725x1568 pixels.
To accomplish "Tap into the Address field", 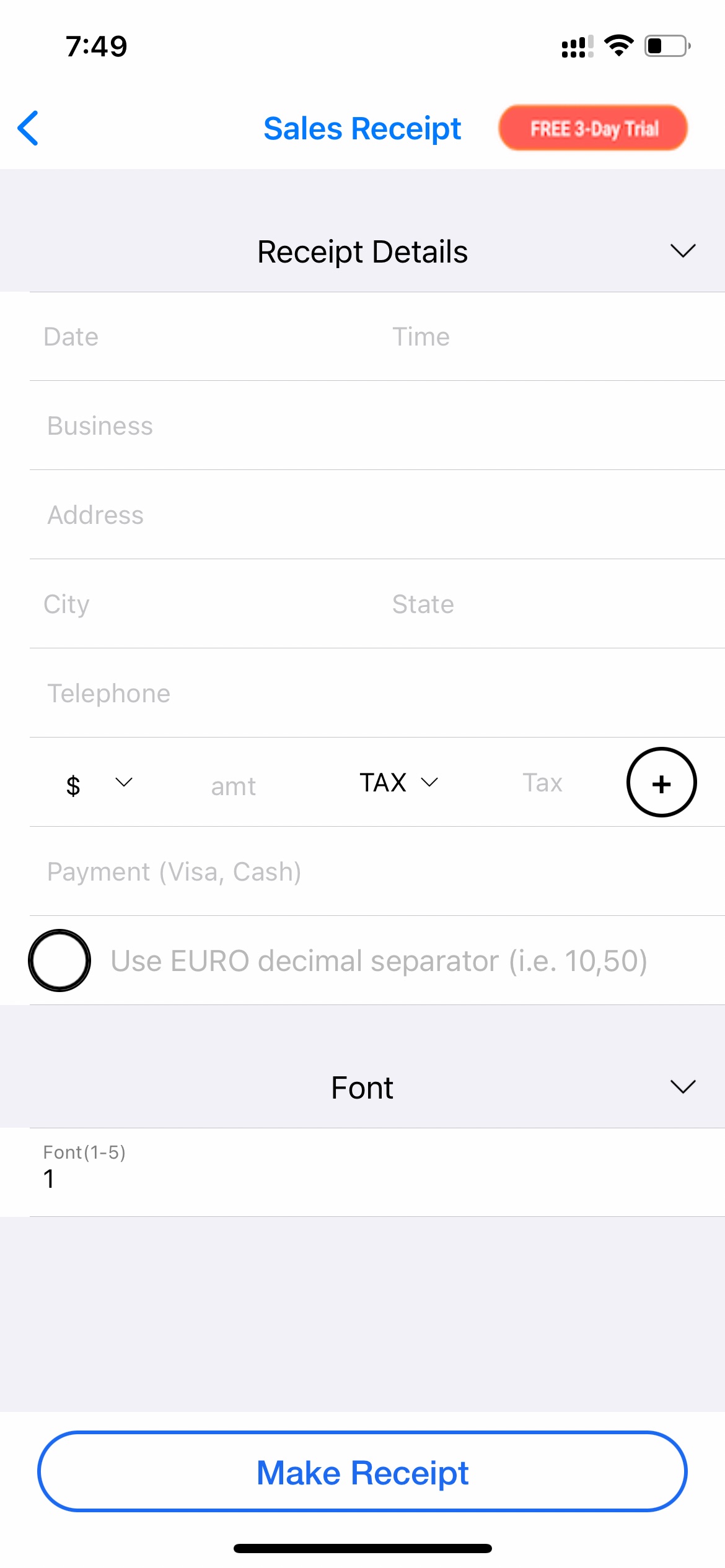I will point(377,515).
